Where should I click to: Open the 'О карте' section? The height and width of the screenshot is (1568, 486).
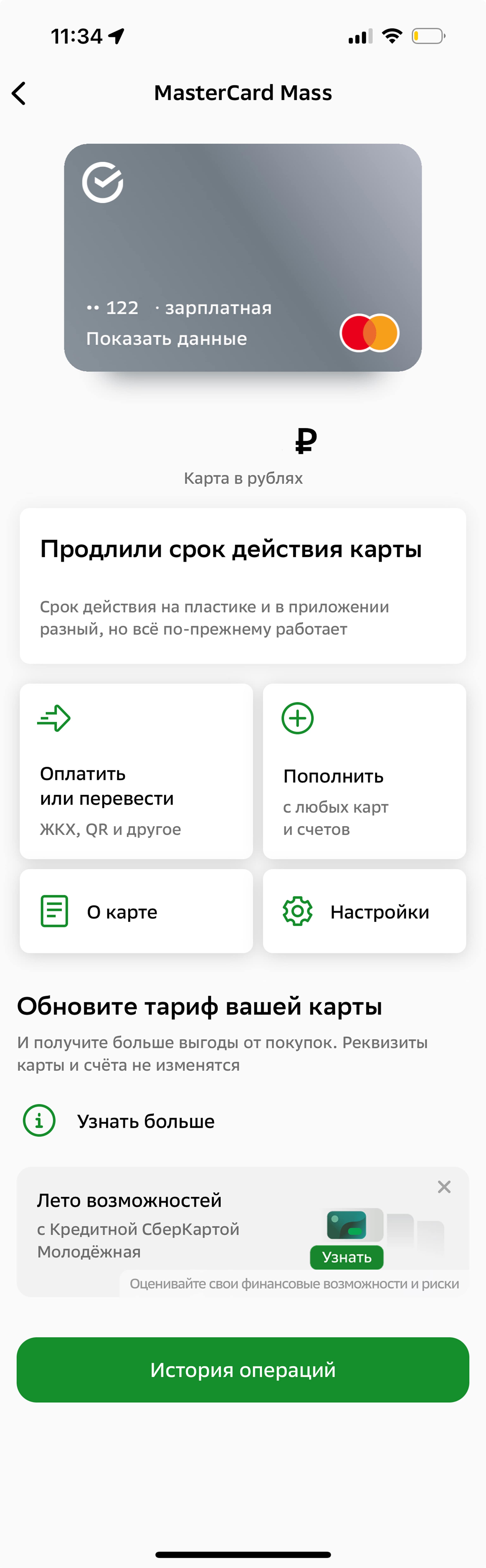pos(136,911)
